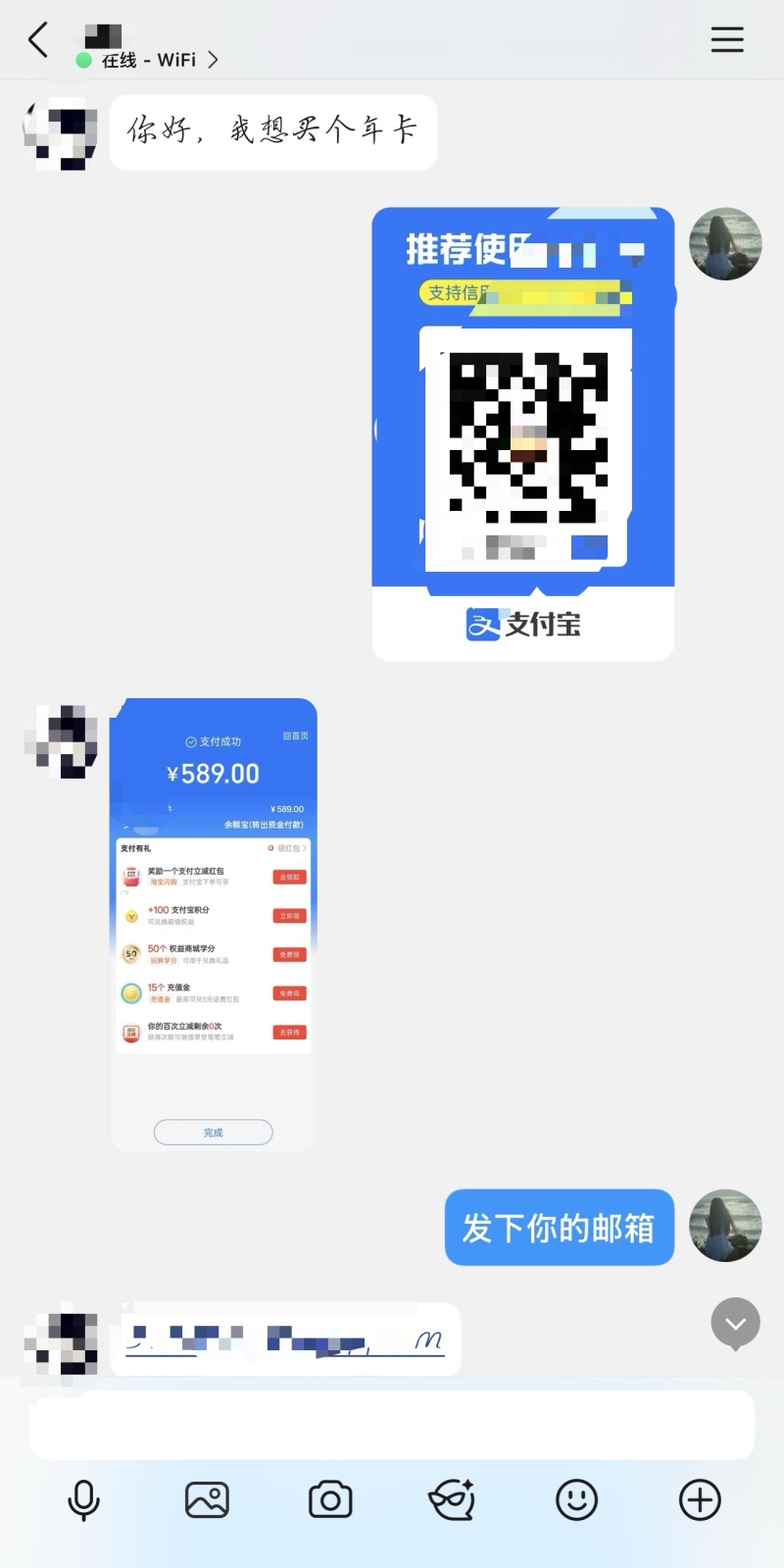Open the chat settings menu
The height and width of the screenshot is (1568, 784).
pos(726,39)
